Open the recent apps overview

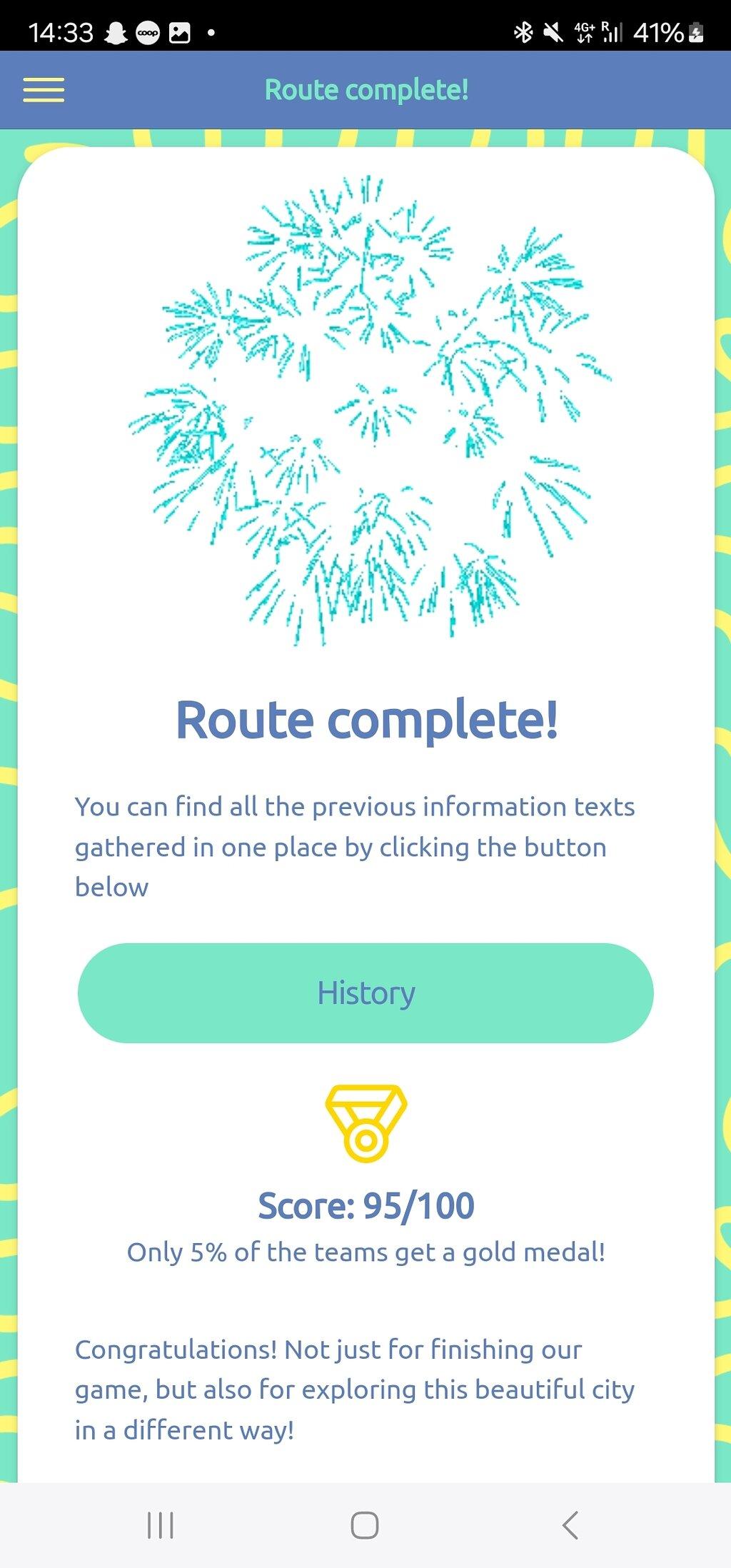(161, 1525)
